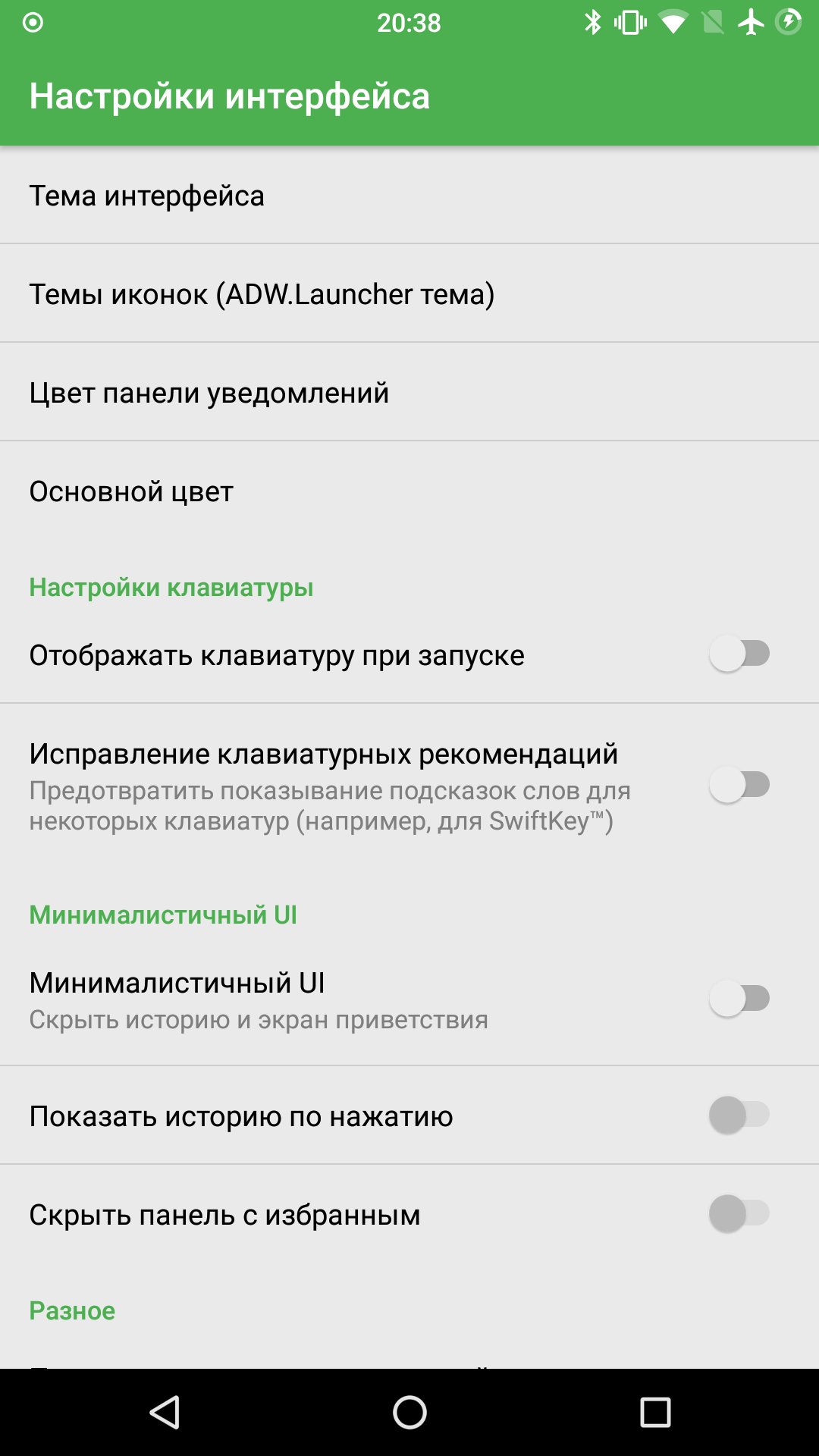819x1456 pixels.
Task: Select the Основной цвет row
Action: point(409,491)
